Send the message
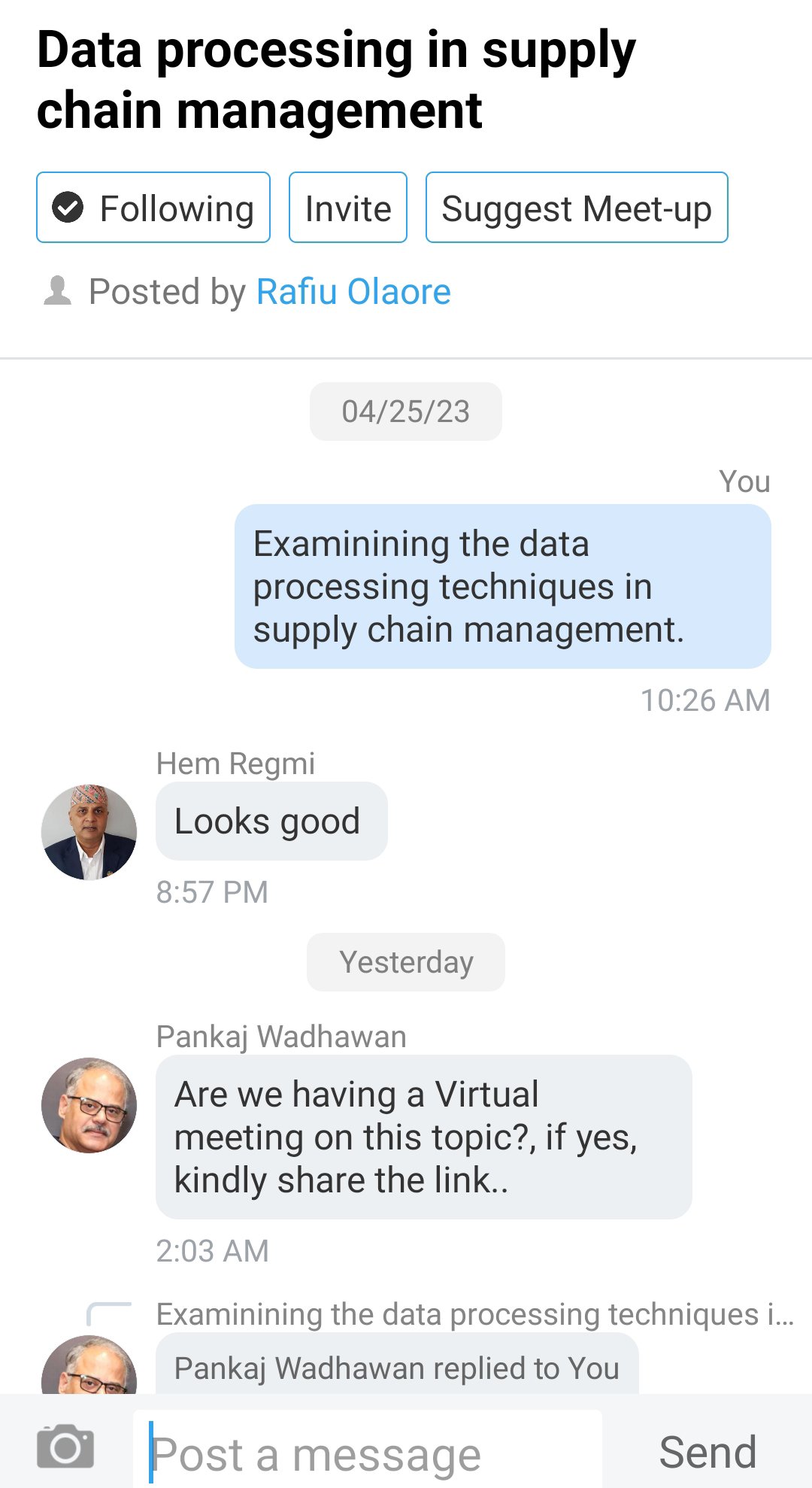812x1488 pixels. click(x=707, y=1452)
